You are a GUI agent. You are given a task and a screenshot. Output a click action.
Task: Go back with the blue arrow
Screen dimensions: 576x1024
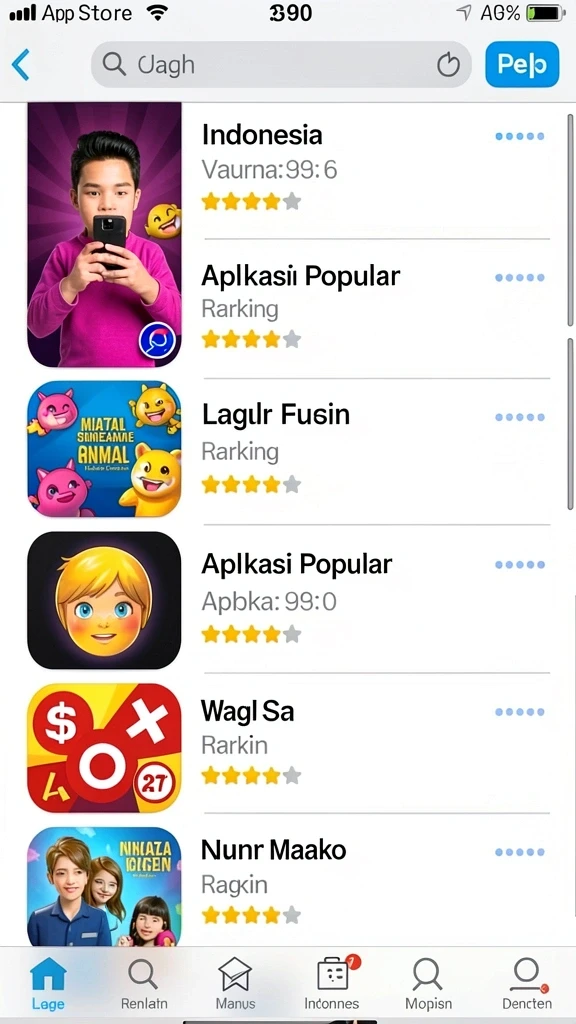click(x=21, y=65)
